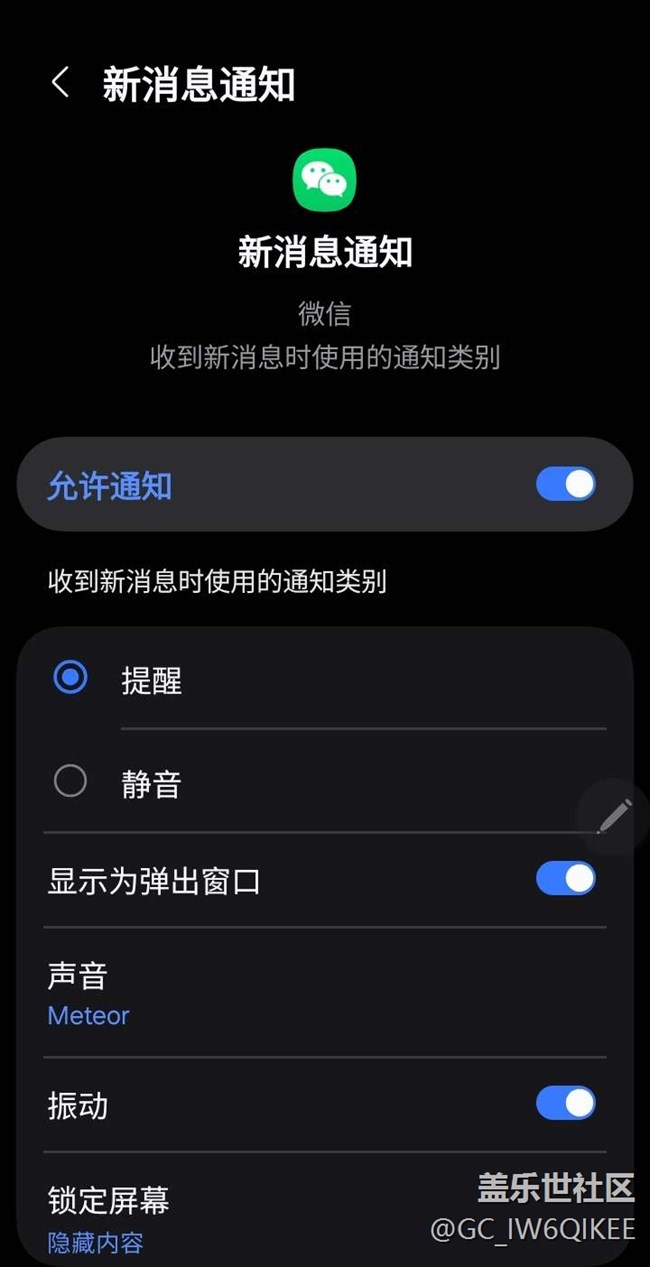
Task: Select the 提醒 notification option
Action: click(70, 679)
